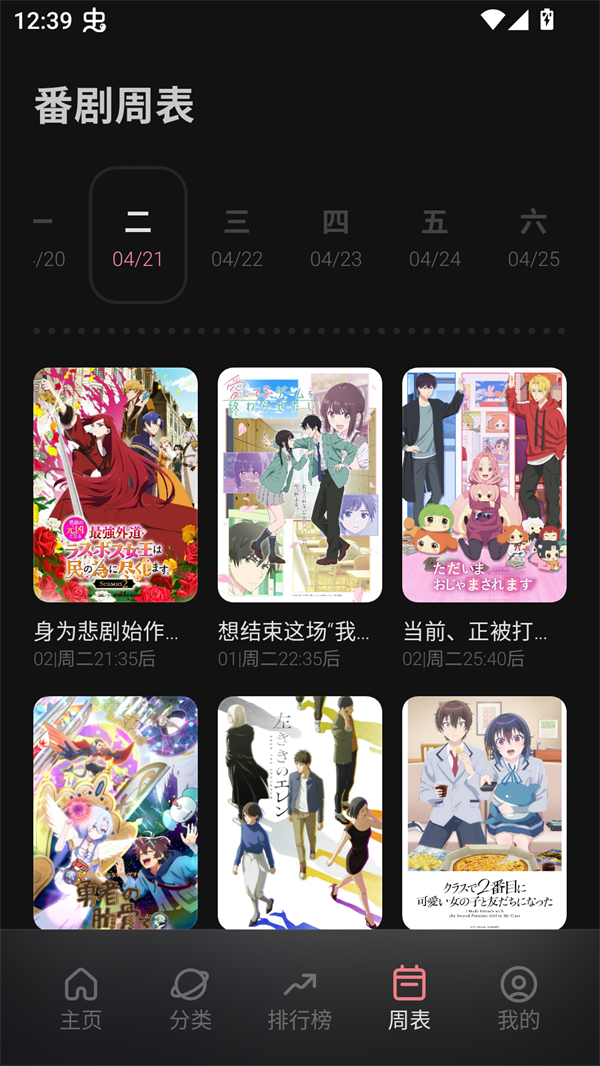View Saturday 04/25 anime schedule
Viewport: 600px width, 1066px height.
tap(534, 238)
